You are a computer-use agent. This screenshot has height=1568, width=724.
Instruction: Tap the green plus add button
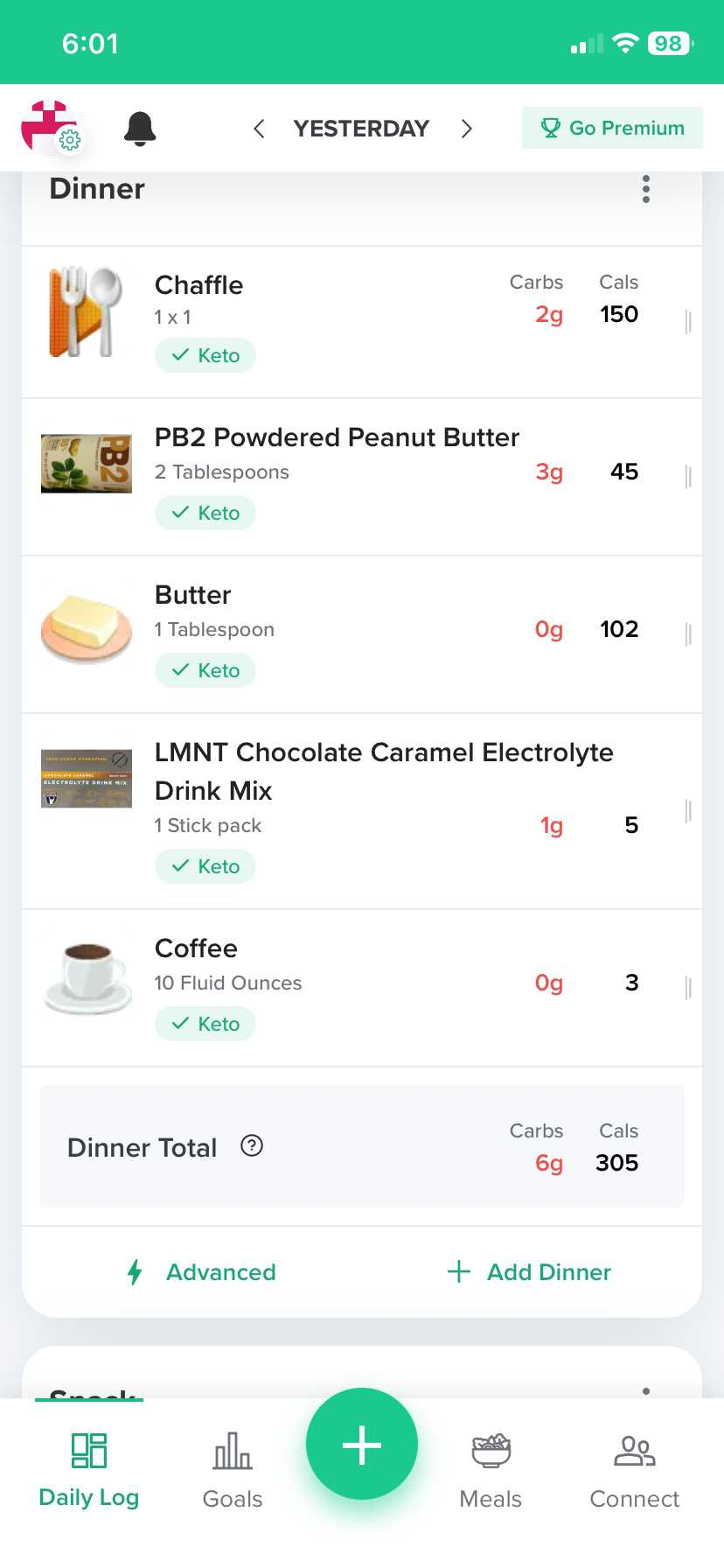tap(362, 1444)
